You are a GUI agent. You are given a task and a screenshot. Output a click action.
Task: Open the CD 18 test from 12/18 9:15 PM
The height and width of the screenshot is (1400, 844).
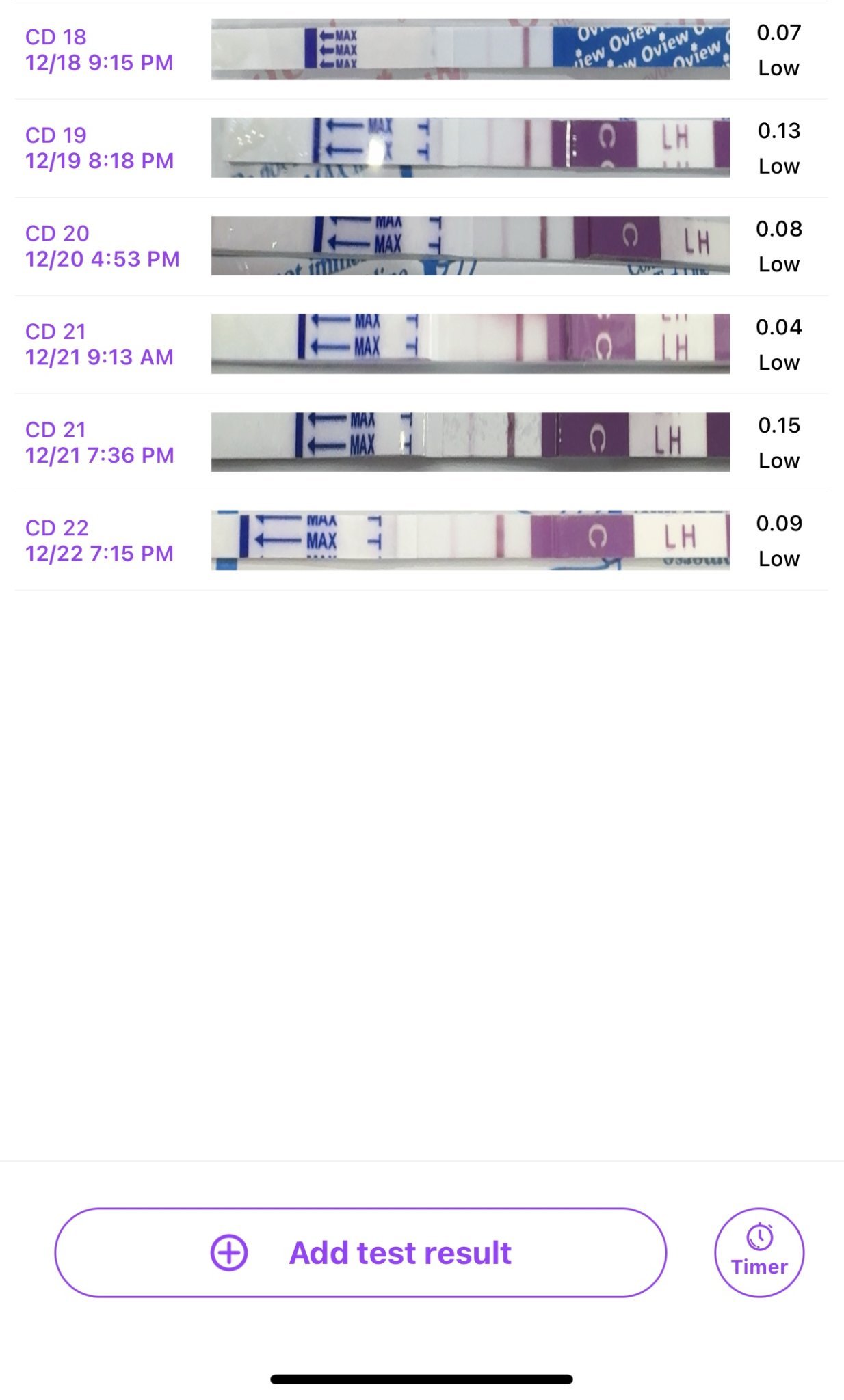(x=421, y=50)
